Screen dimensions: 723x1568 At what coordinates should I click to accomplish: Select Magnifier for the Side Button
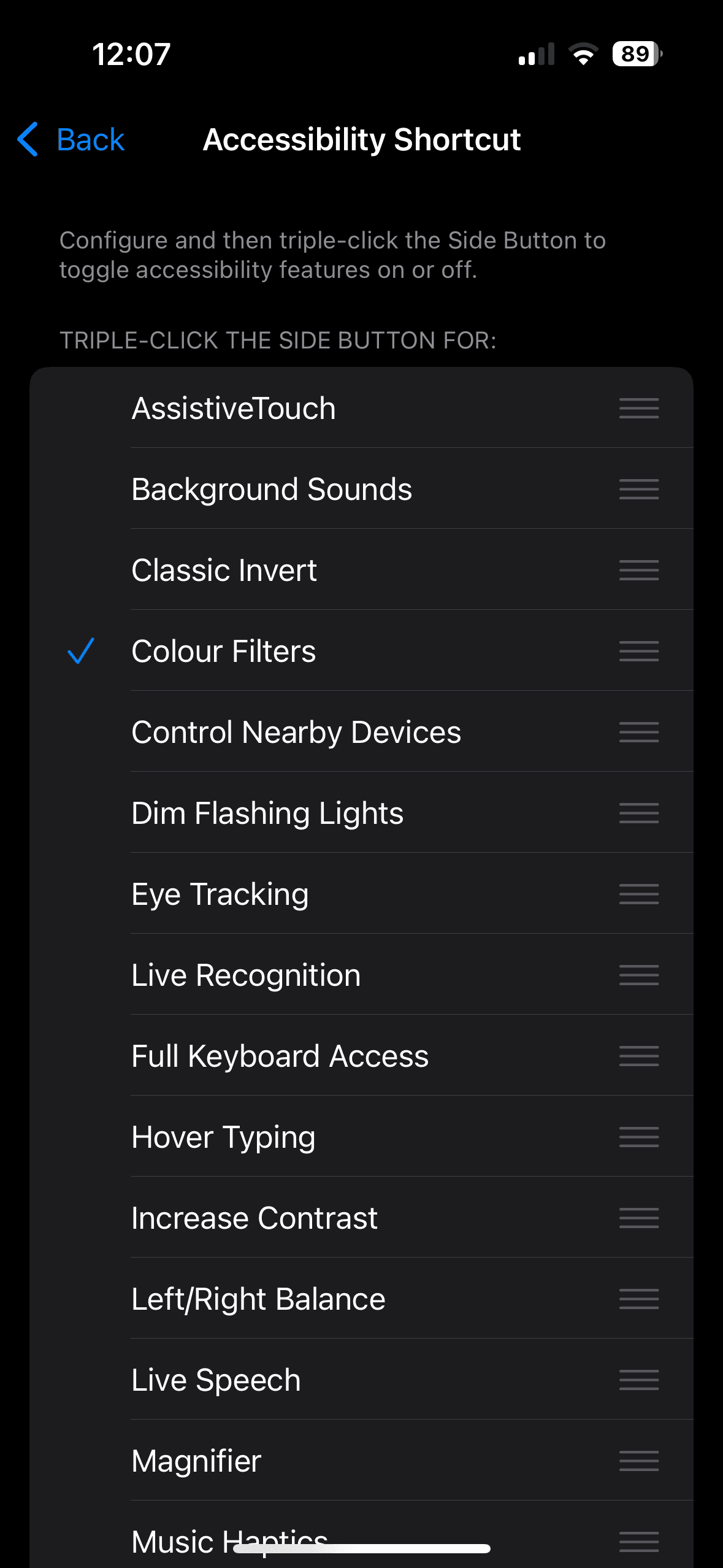click(196, 1461)
